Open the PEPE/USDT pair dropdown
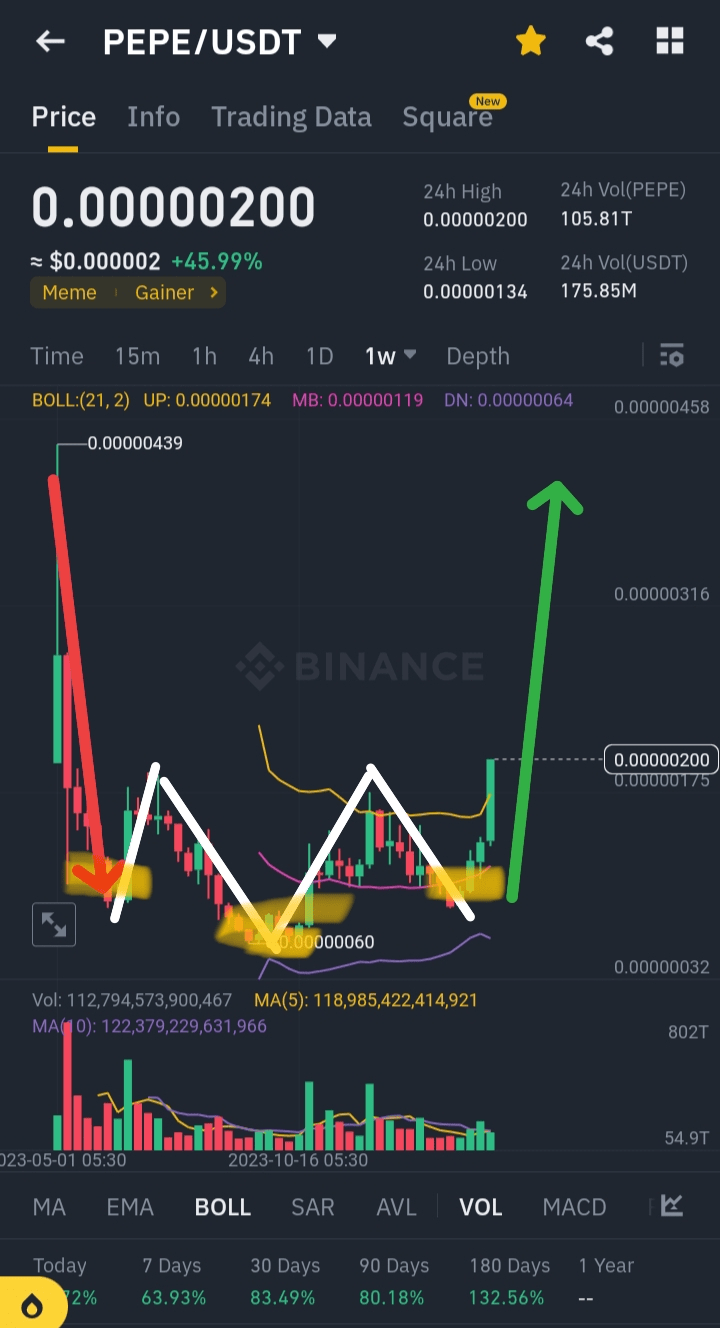The height and width of the screenshot is (1328, 720). [326, 42]
